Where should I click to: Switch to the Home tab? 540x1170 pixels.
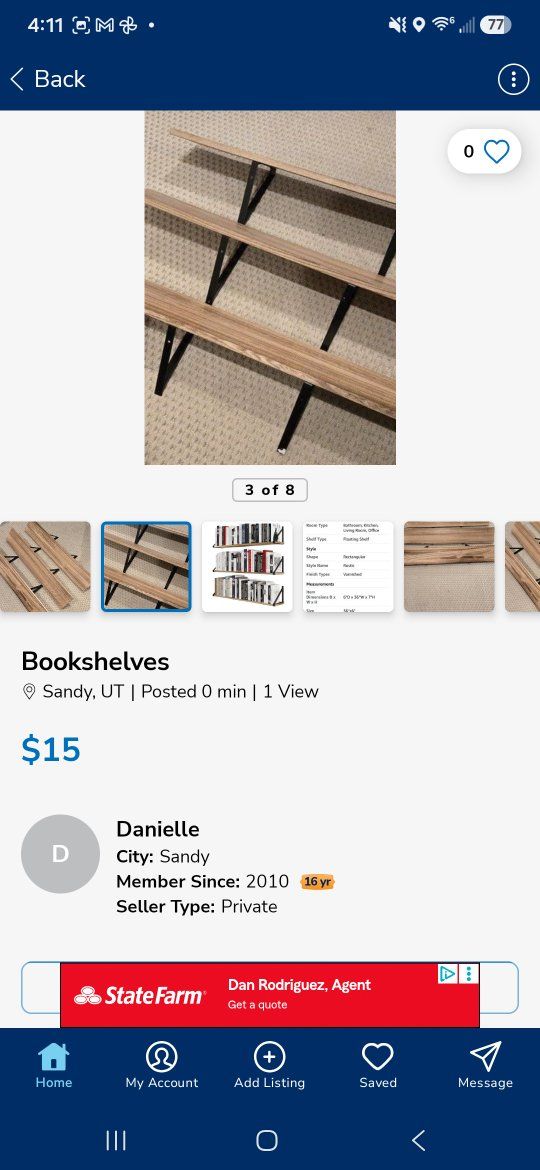click(54, 1066)
